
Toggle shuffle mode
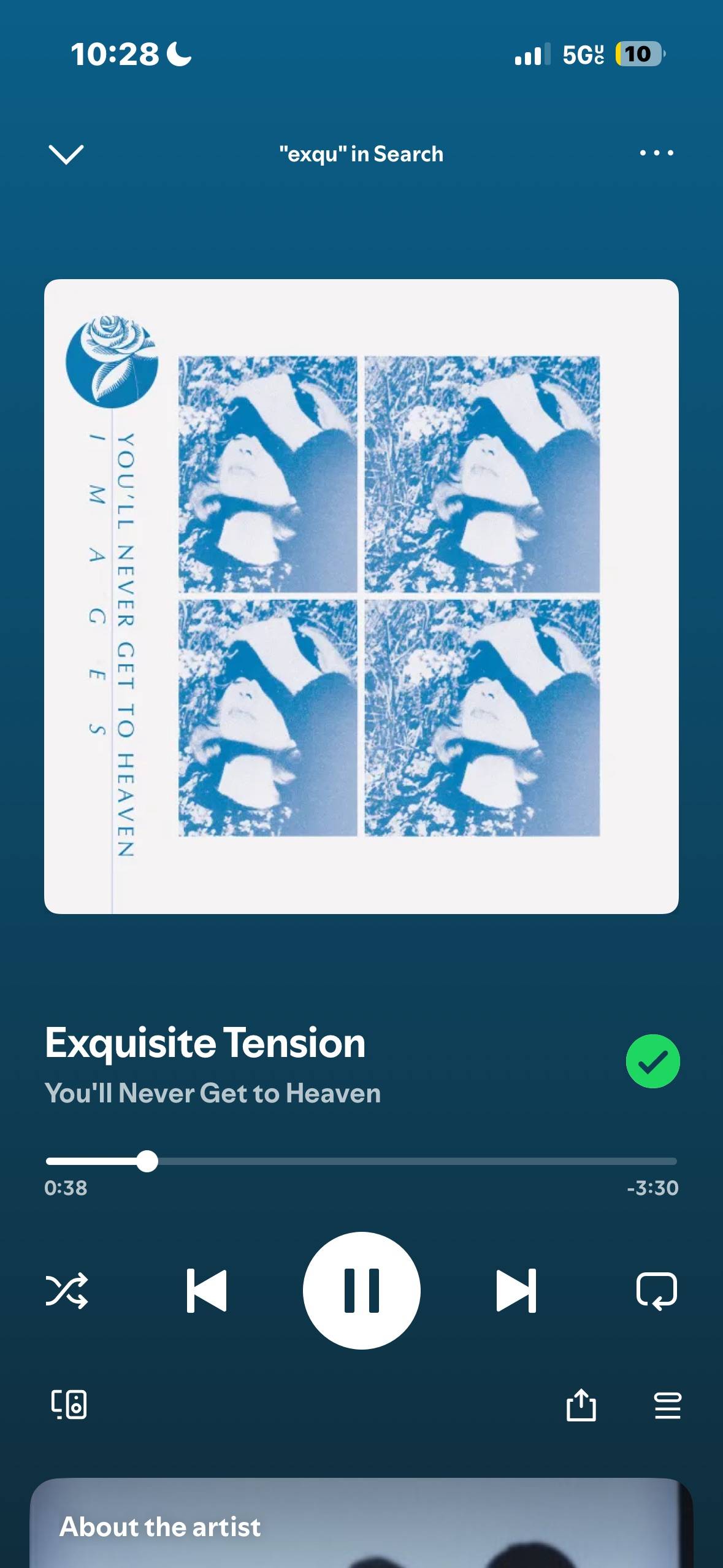point(66,1290)
